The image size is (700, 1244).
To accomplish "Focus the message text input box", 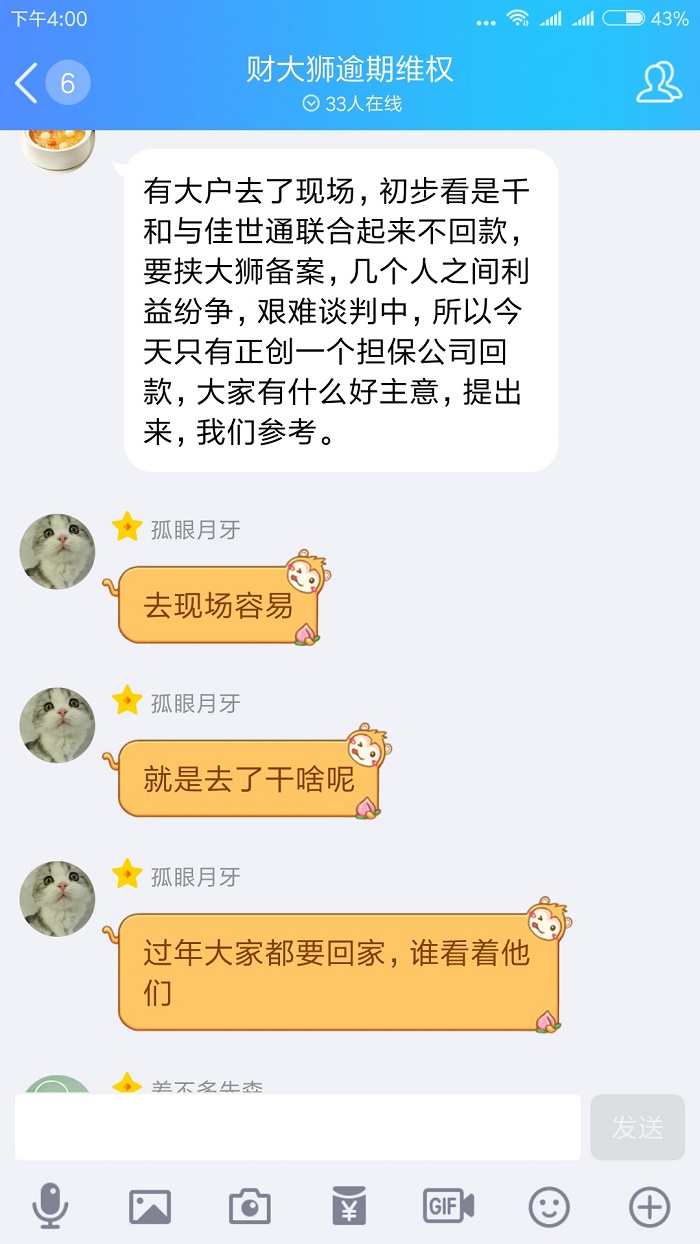I will [x=297, y=1127].
